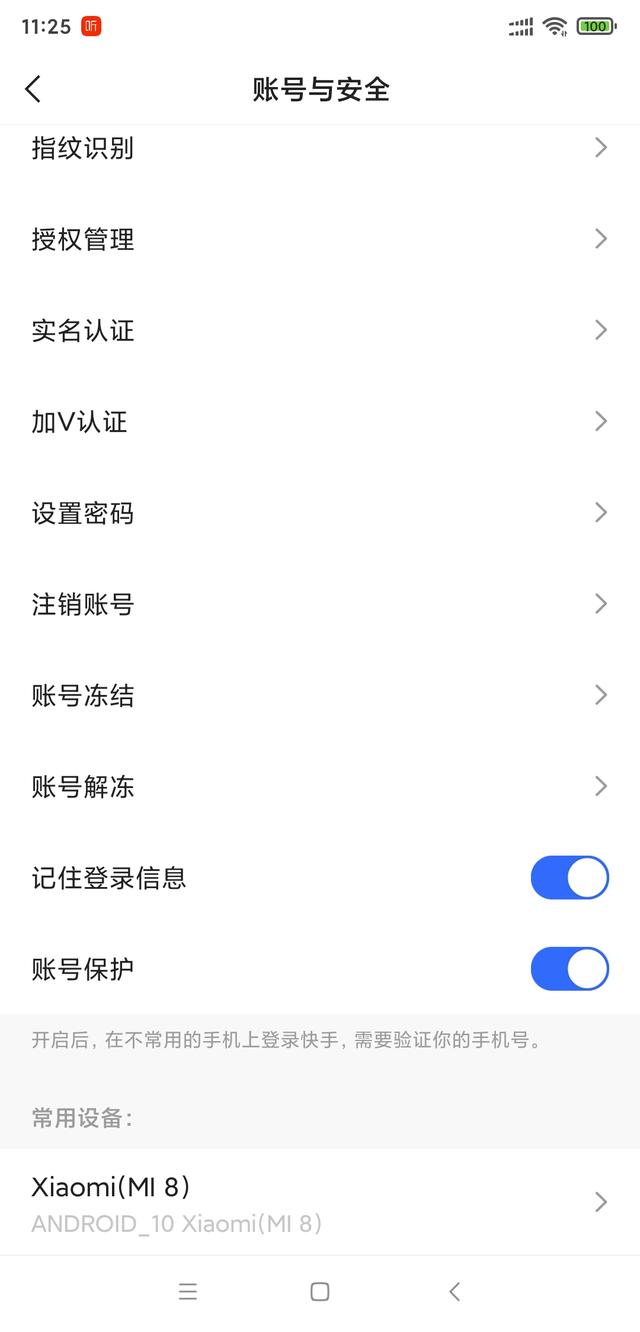Screen dimensions: 640x1332
Task: Open 设置密码
Action: click(x=320, y=513)
